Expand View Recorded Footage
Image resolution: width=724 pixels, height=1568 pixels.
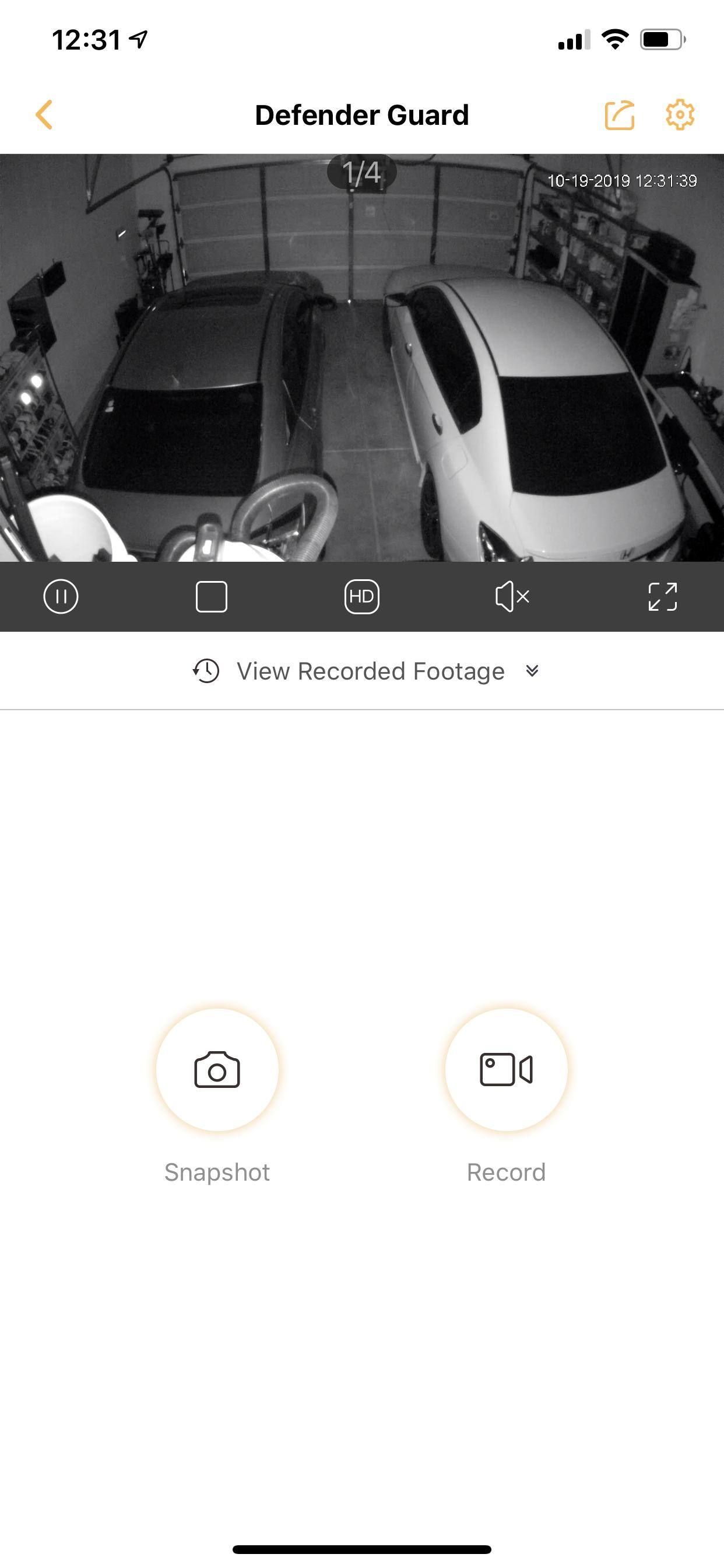[365, 671]
